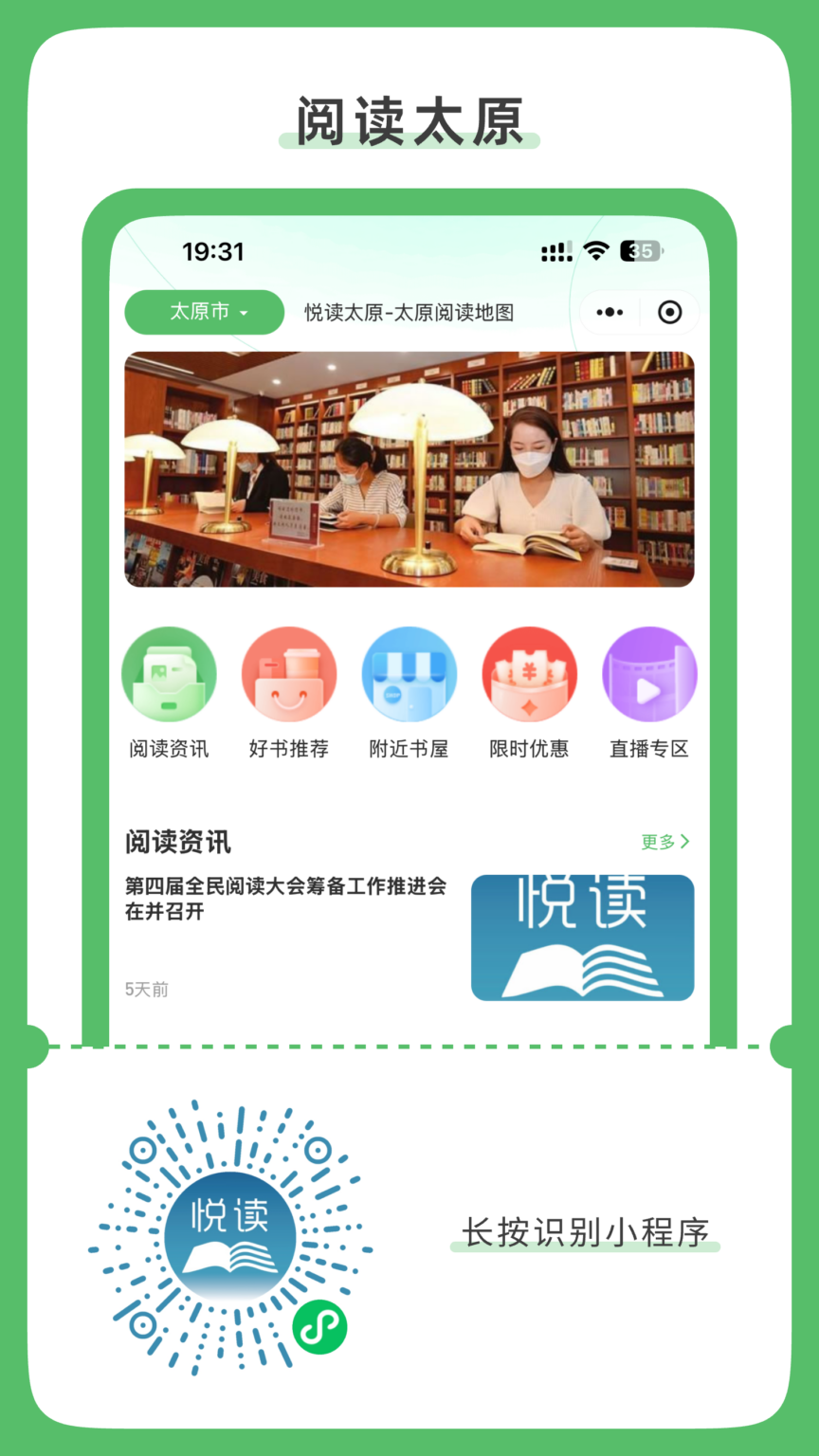Screen dimensions: 819x1456
Task: Tap the circular capsule close/minimize icon
Action: pyautogui.click(x=669, y=312)
